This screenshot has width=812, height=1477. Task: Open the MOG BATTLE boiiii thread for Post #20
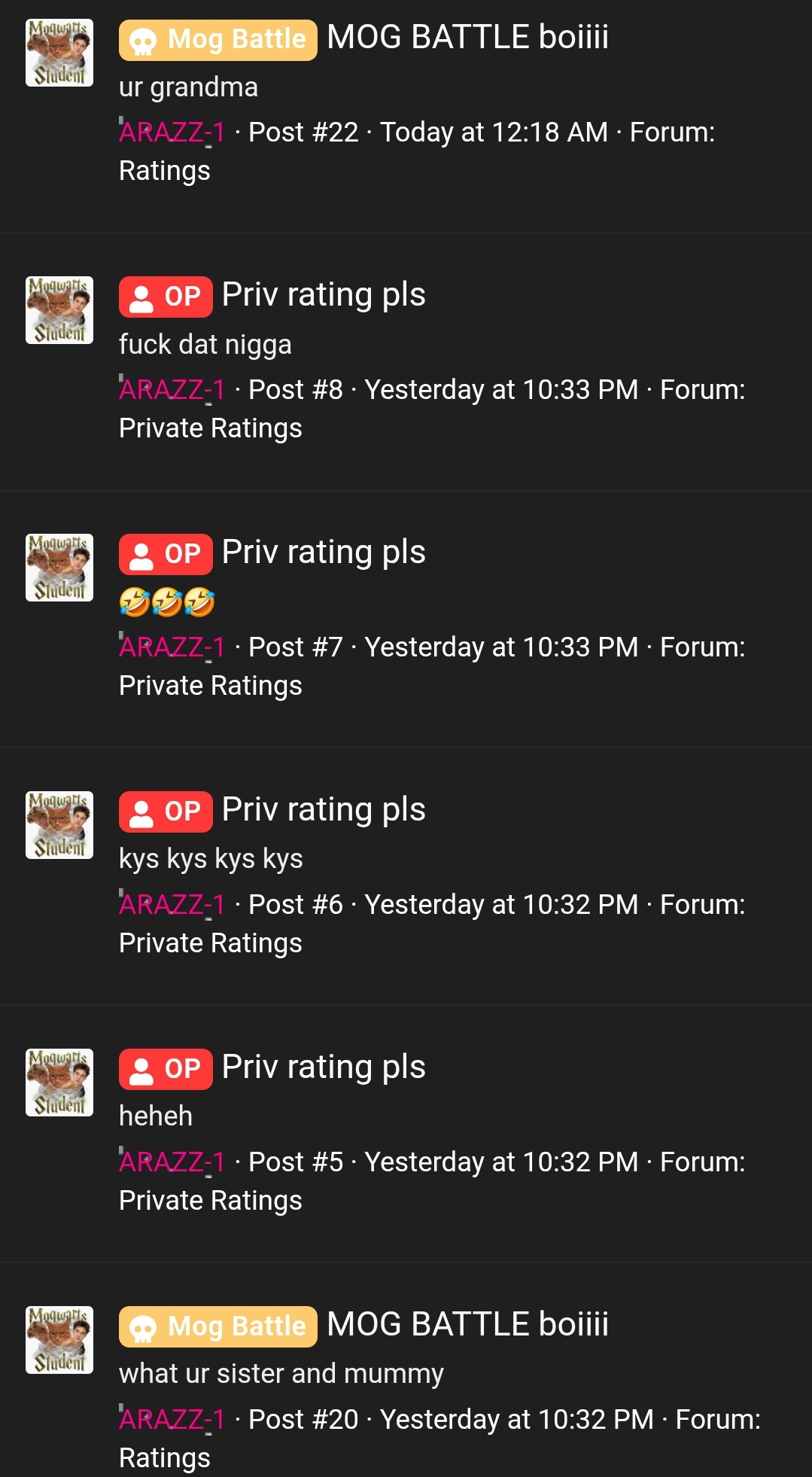[x=467, y=1325]
